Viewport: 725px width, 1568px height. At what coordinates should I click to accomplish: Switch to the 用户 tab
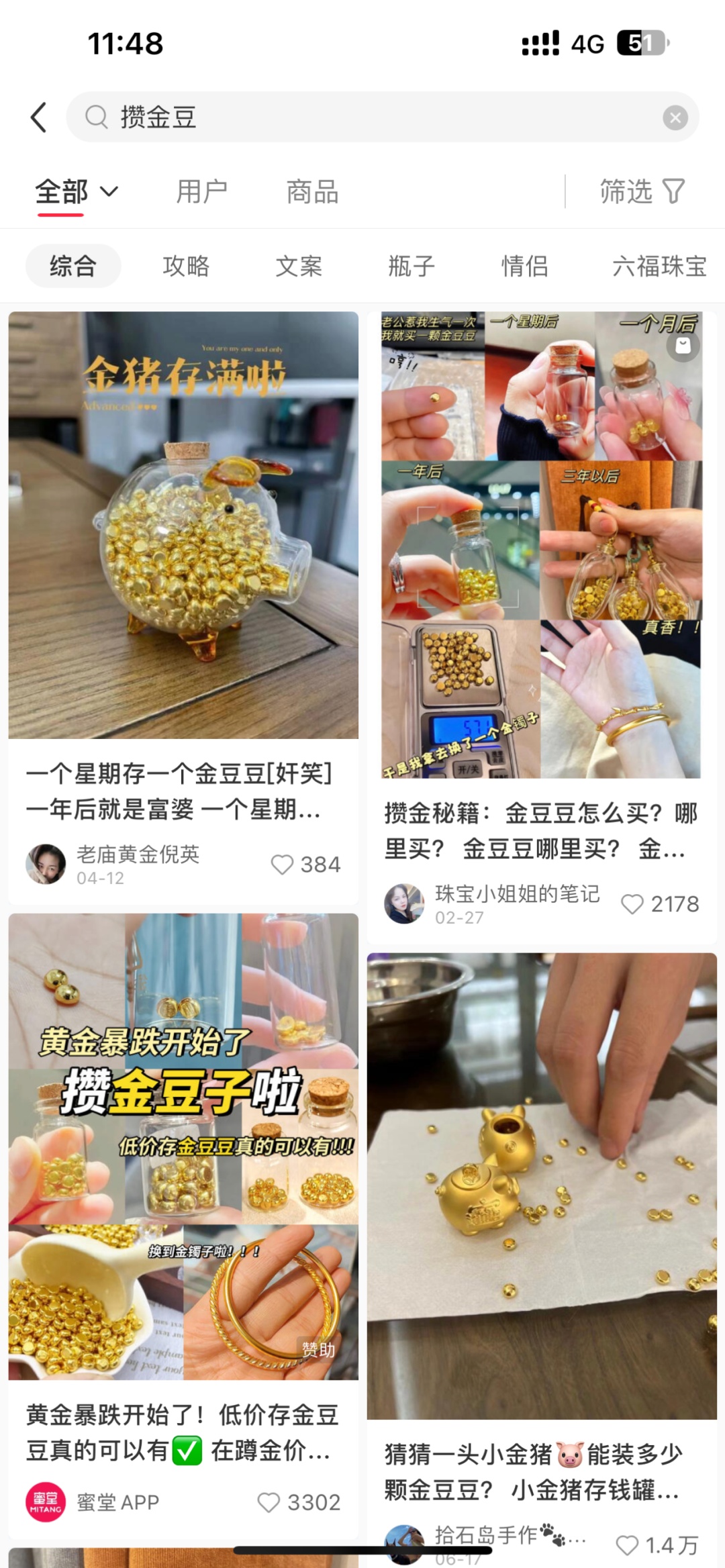tap(201, 192)
